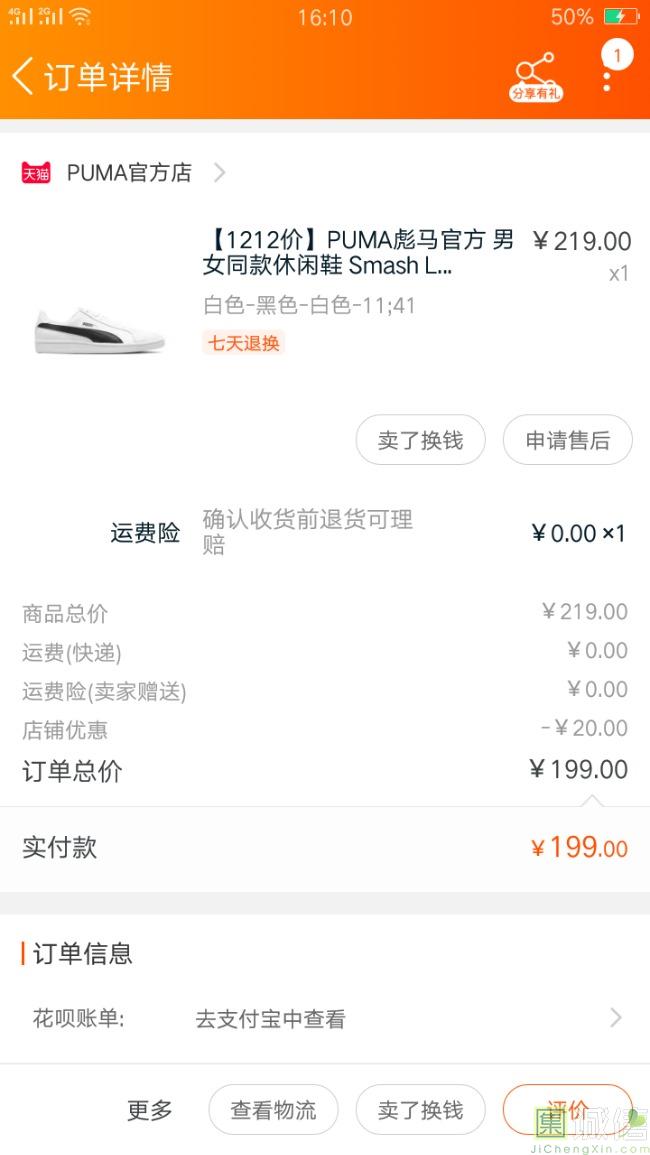Tap the share-with-gift icon

click(536, 76)
